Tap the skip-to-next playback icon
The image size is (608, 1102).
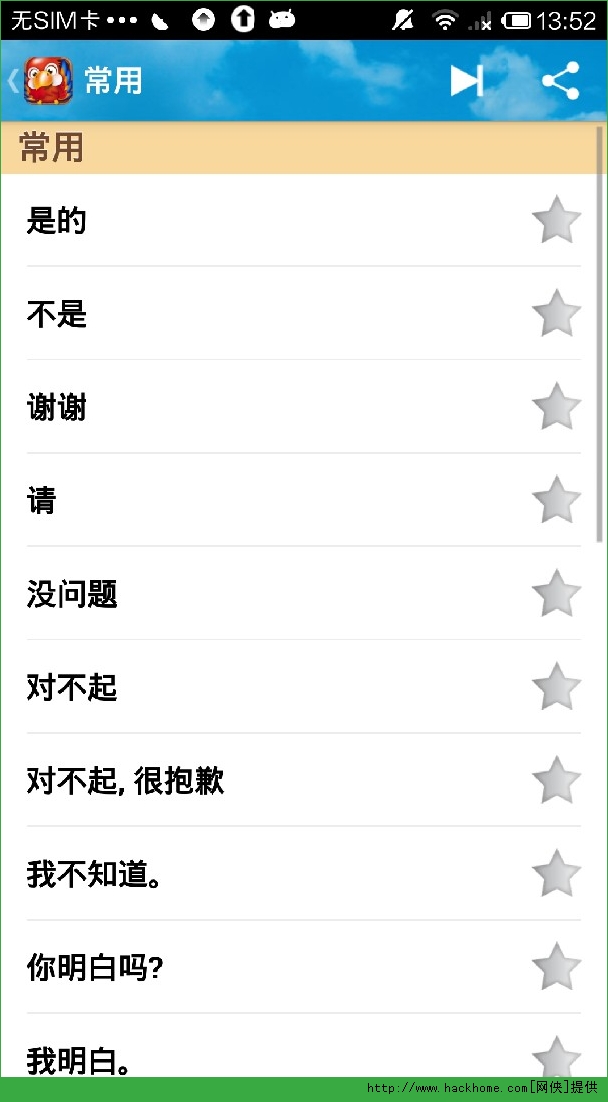click(466, 81)
